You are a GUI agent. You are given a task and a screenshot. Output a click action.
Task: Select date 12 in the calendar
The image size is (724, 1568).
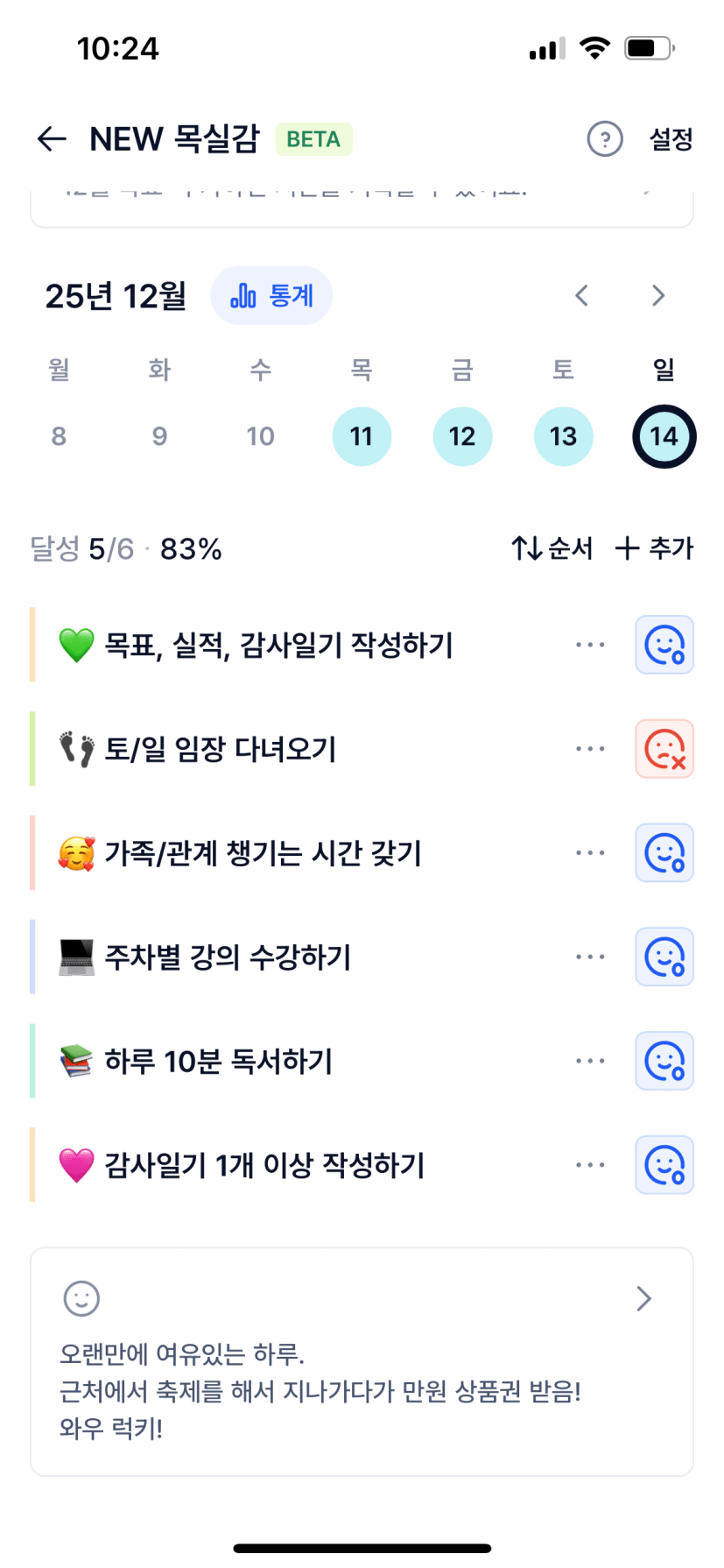pyautogui.click(x=462, y=436)
